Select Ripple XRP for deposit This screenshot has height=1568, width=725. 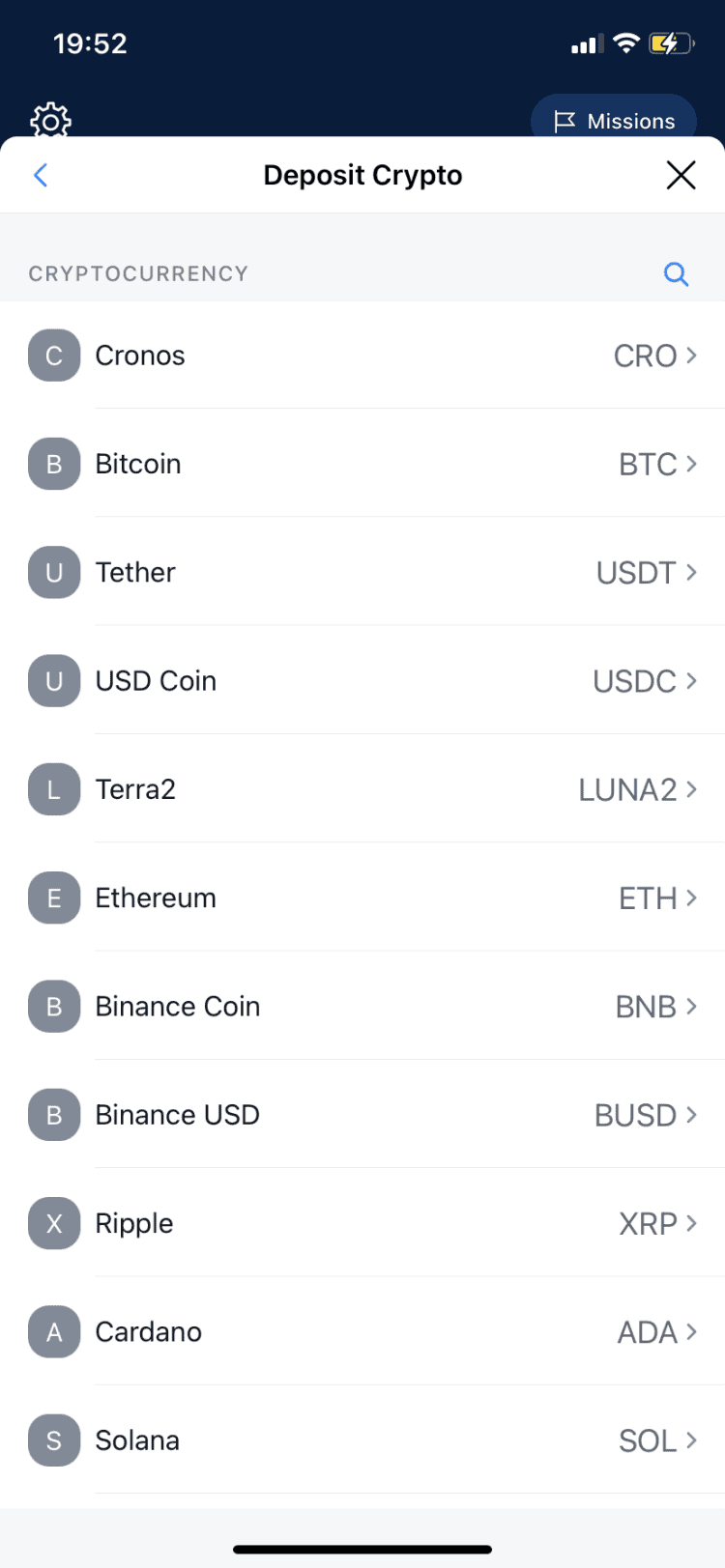pyautogui.click(x=362, y=1223)
